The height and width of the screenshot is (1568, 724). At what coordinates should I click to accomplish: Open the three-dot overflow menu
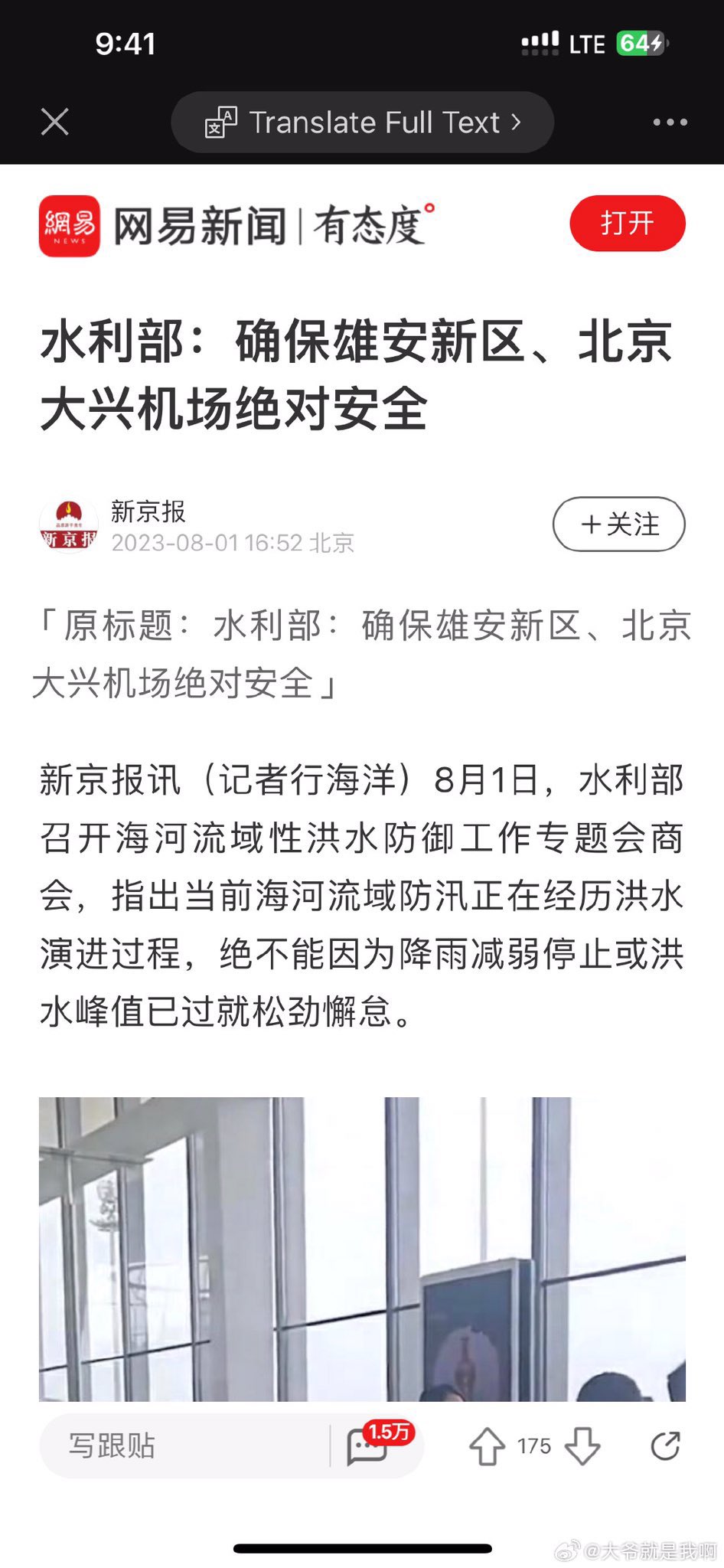coord(670,122)
